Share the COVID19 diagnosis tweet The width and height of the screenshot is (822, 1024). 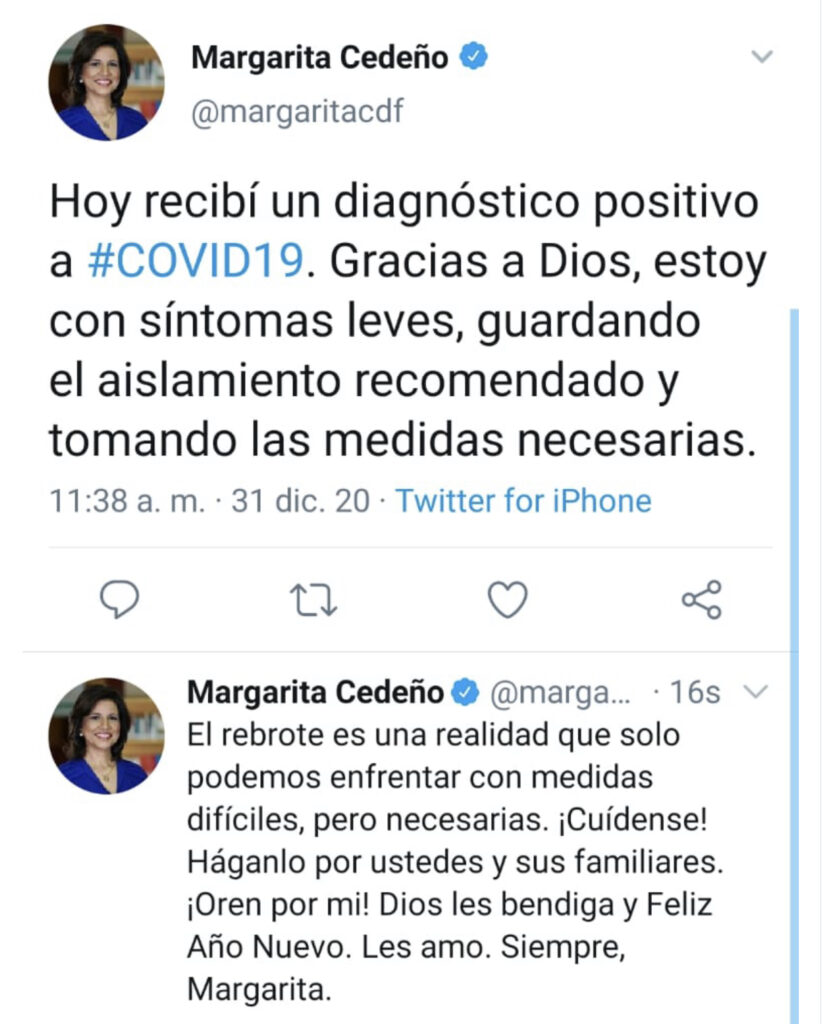click(701, 600)
